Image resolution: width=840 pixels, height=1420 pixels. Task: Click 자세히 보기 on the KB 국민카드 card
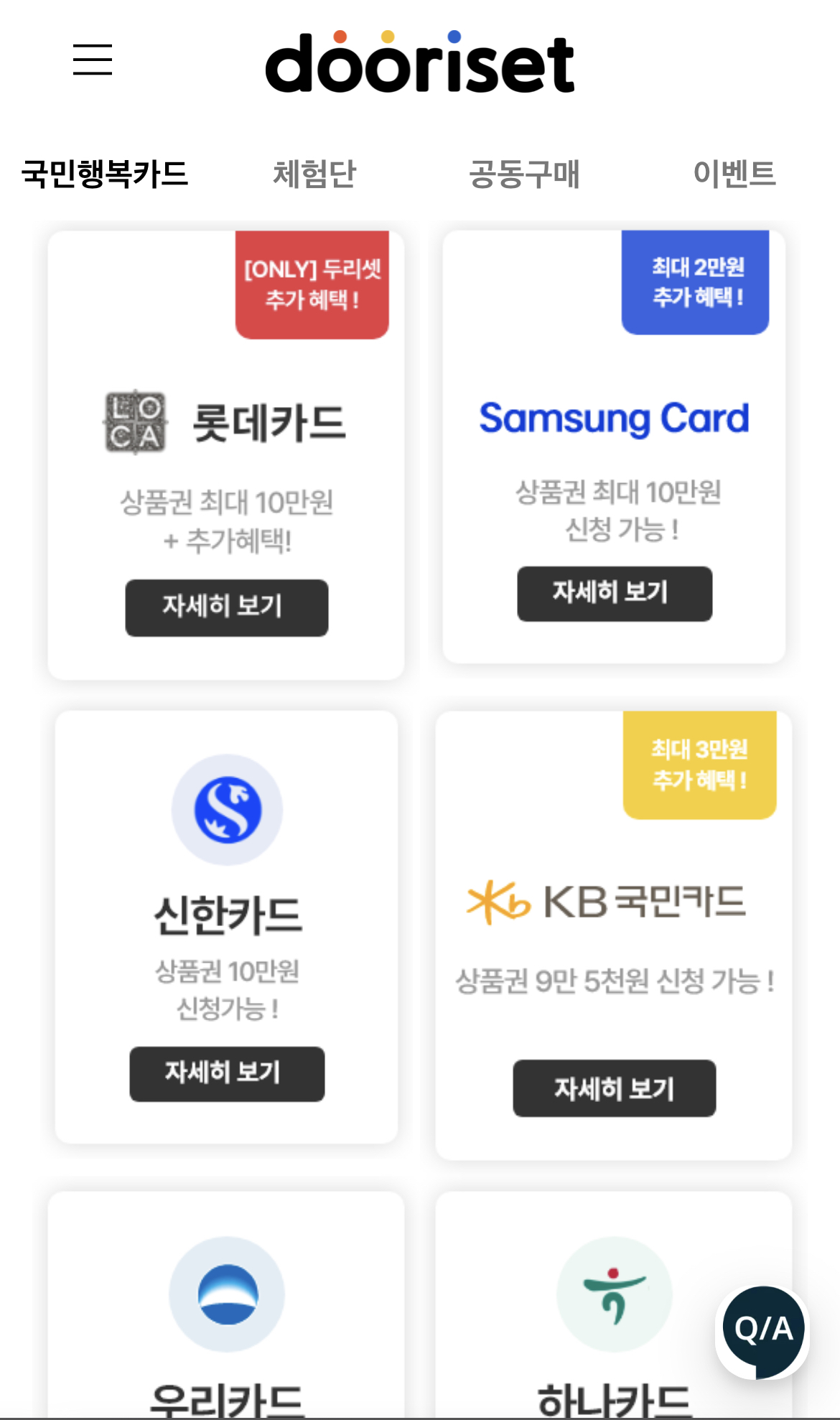(614, 1088)
